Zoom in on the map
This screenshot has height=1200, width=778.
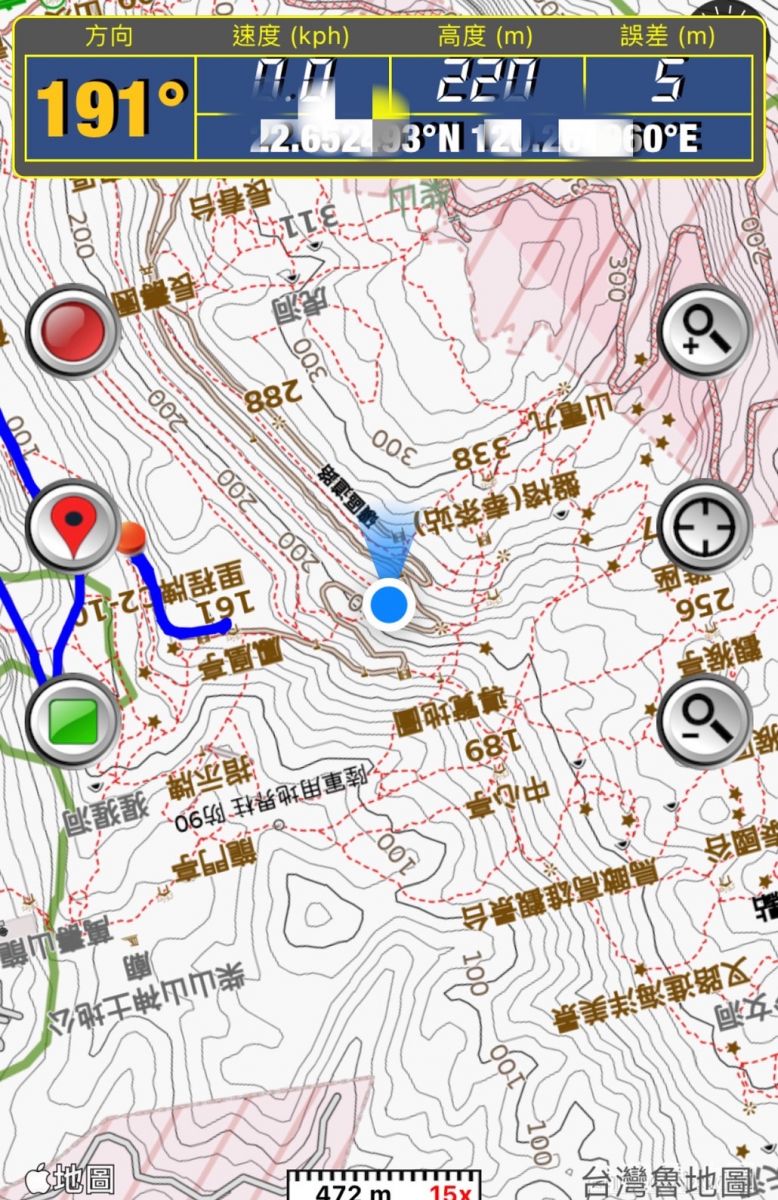[705, 330]
